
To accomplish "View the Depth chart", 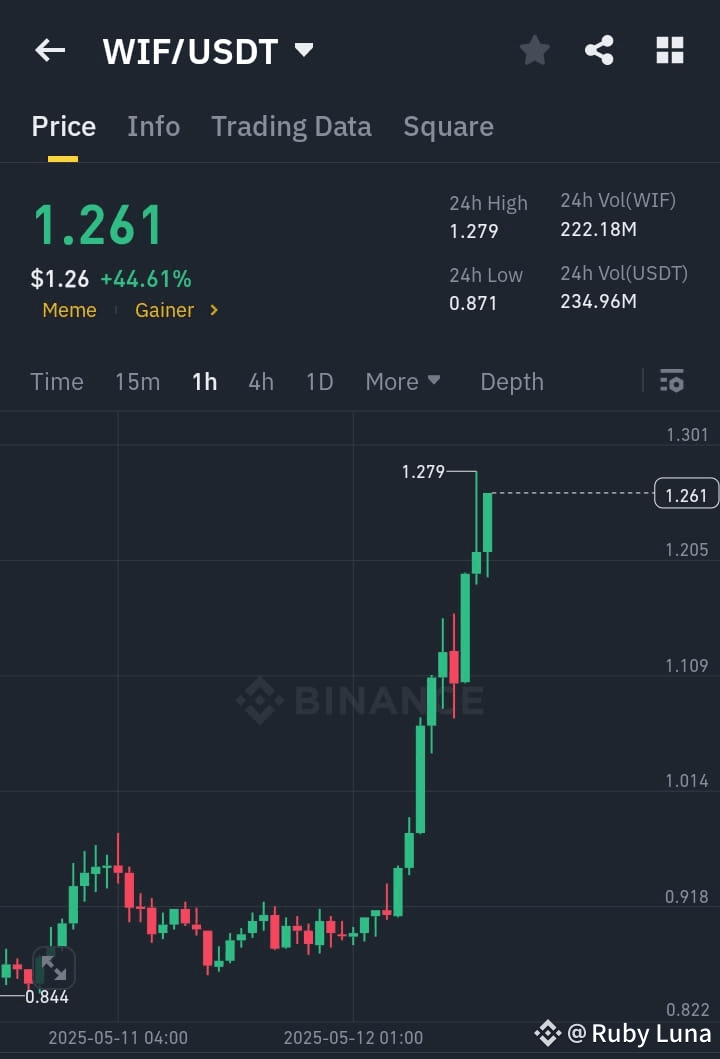I will (511, 381).
